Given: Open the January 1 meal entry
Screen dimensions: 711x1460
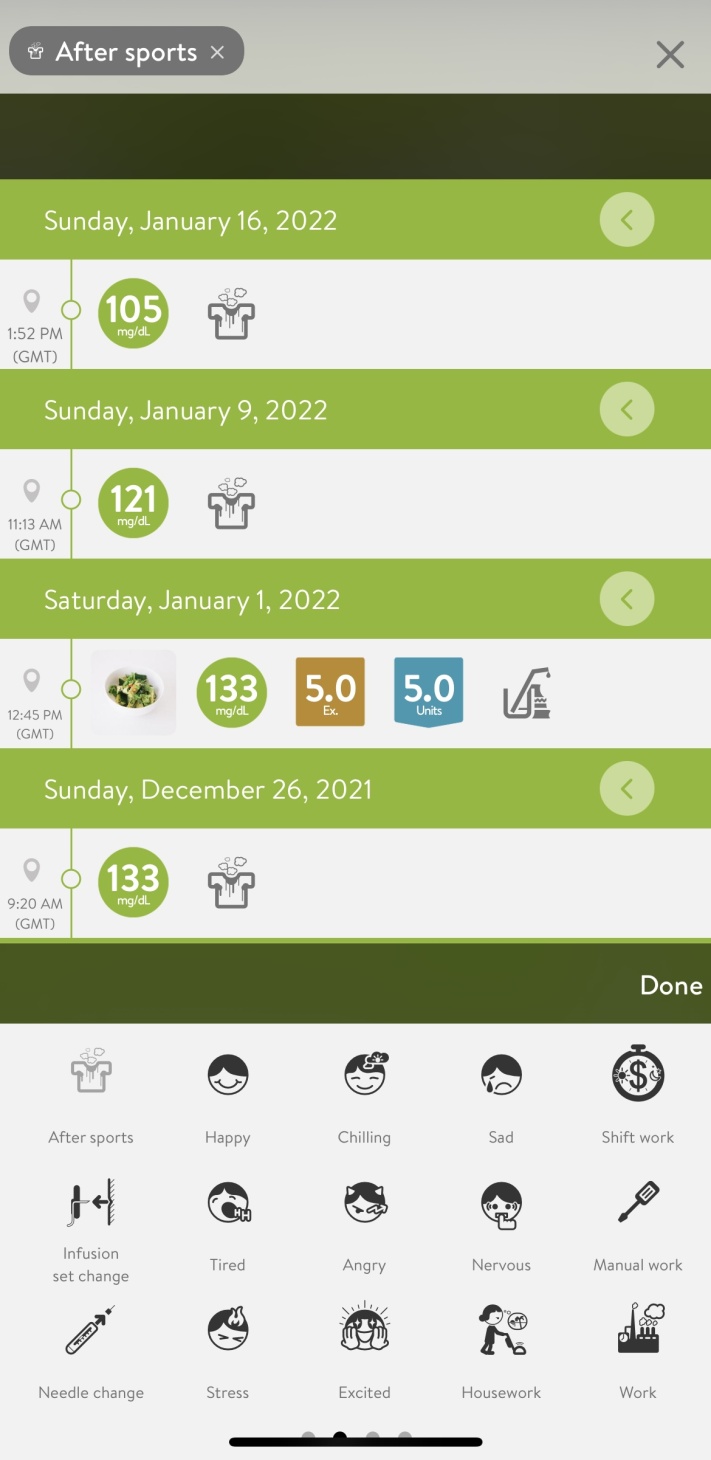Looking at the screenshot, I should click(133, 693).
